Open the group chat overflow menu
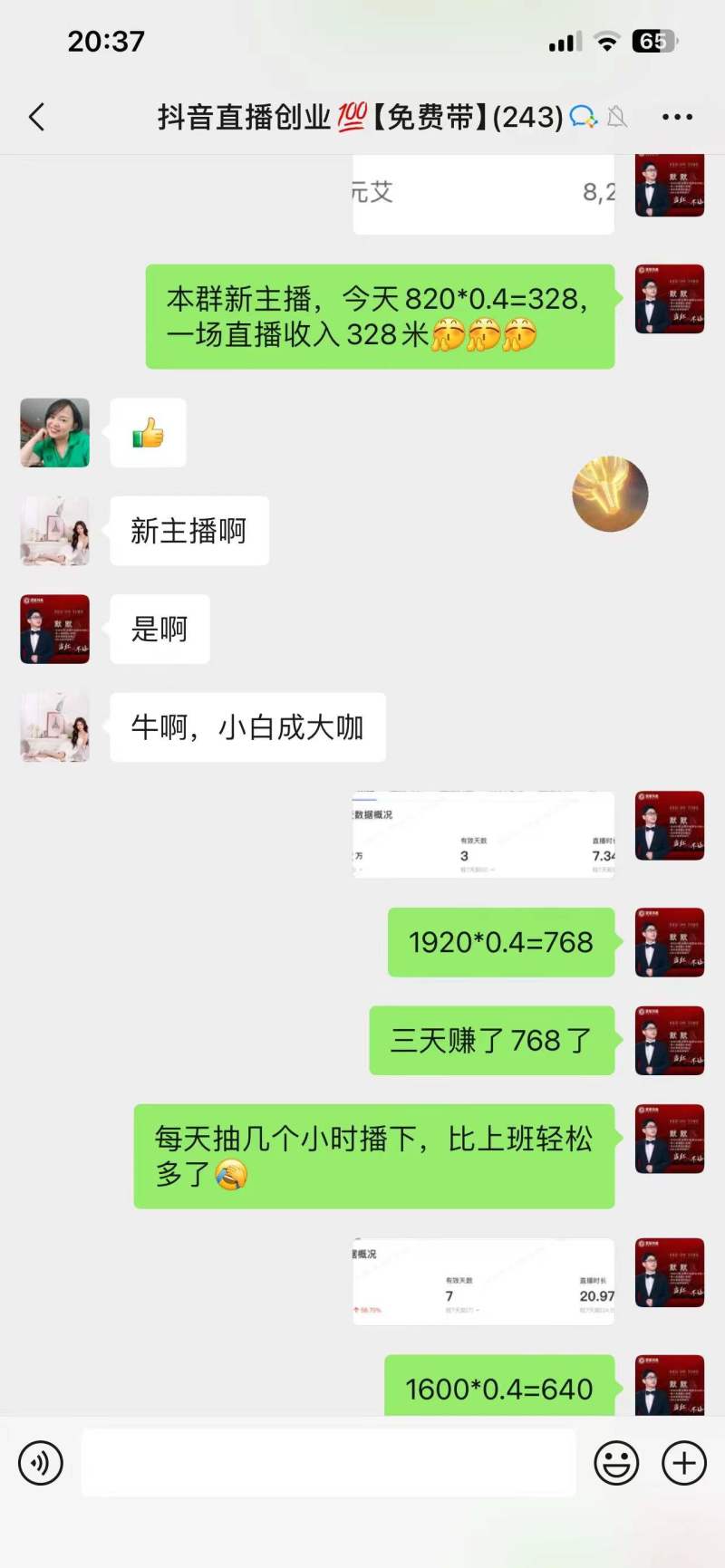Image resolution: width=725 pixels, height=1568 pixels. pos(677,117)
